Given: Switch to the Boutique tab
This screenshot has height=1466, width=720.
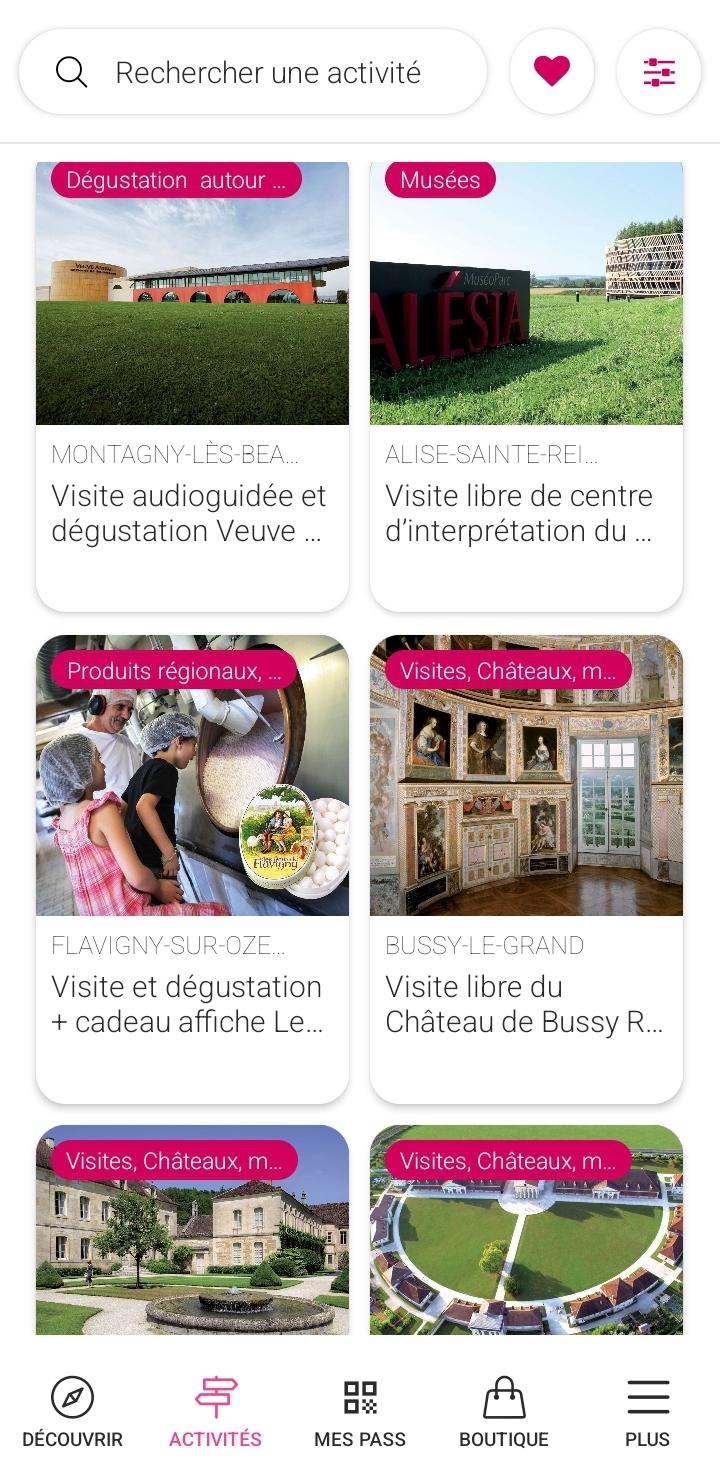Looking at the screenshot, I should pos(504,1412).
